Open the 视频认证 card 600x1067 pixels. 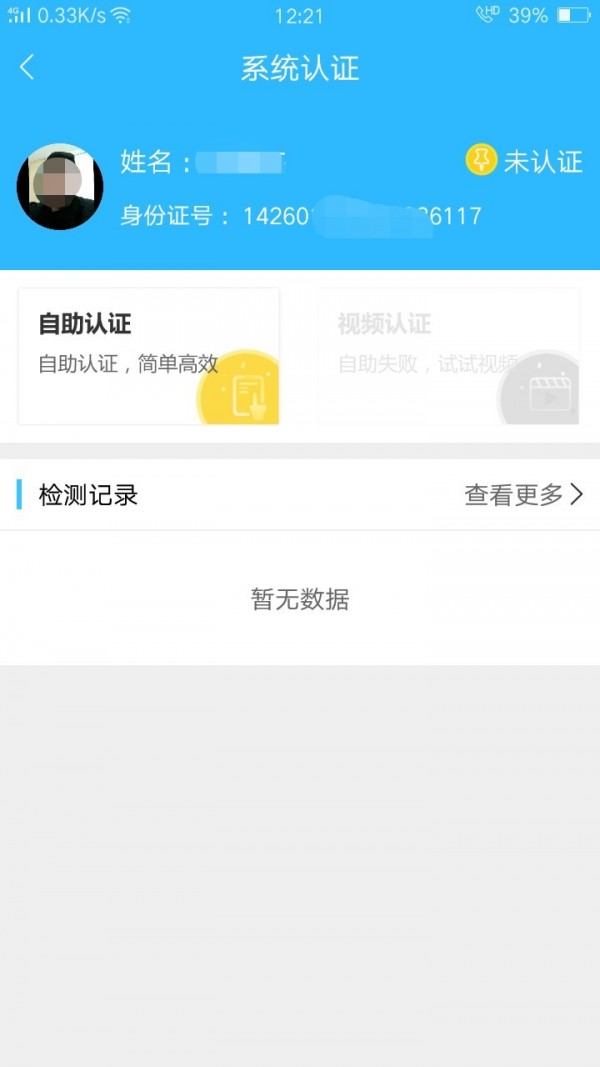pos(448,356)
